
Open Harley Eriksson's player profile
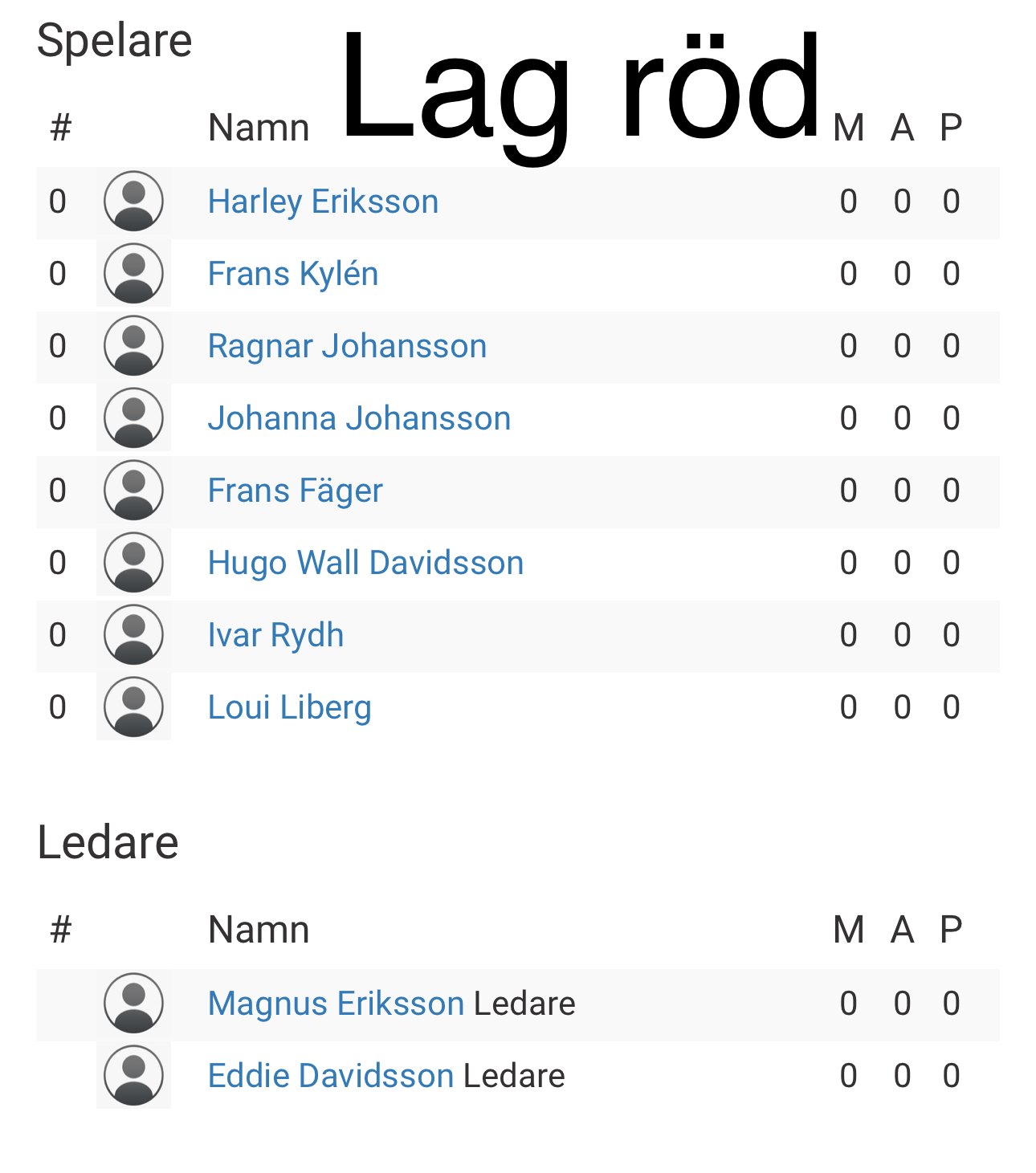pyautogui.click(x=323, y=202)
